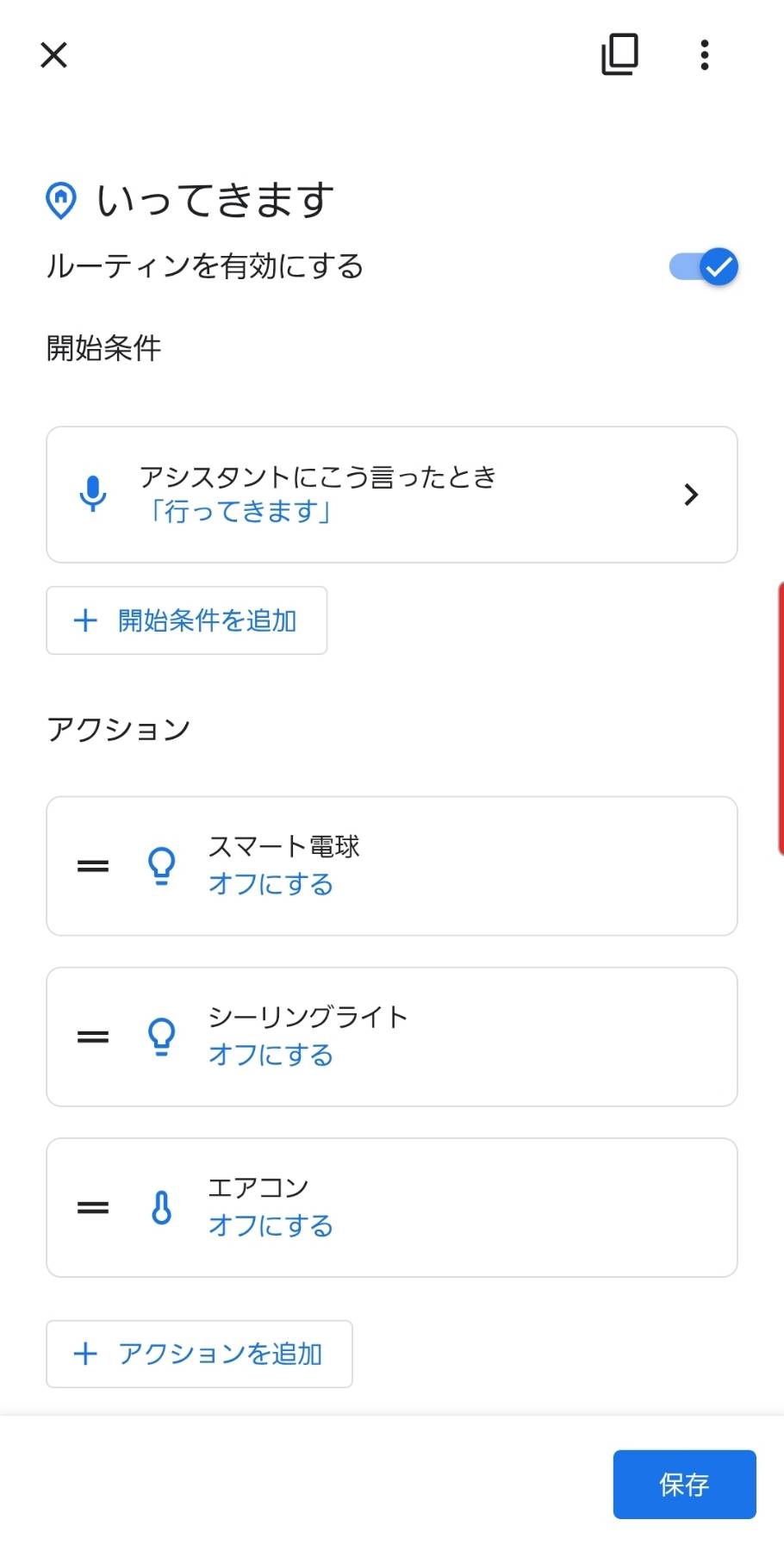Tap the duplicate routine icon
This screenshot has width=784, height=1551.
pyautogui.click(x=619, y=55)
